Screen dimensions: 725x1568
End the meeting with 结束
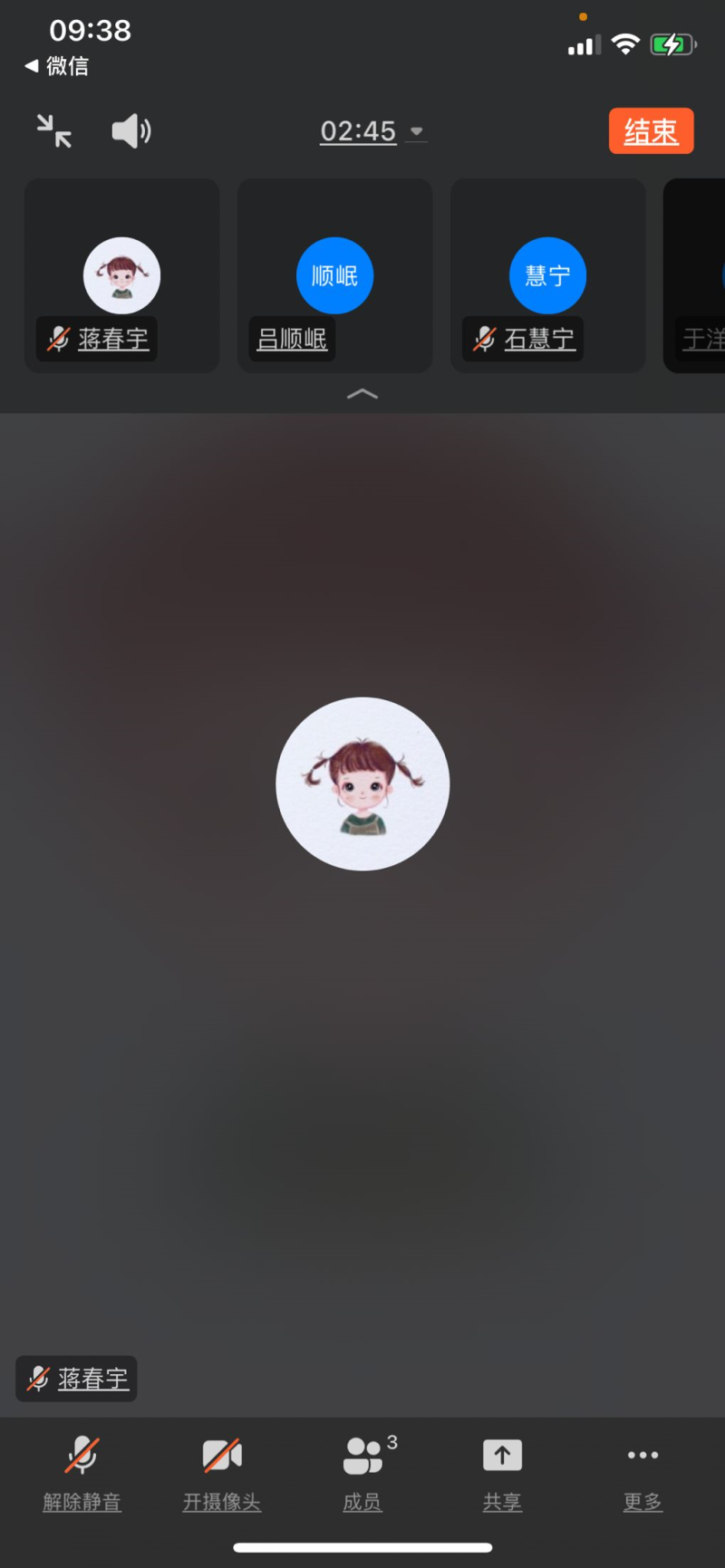point(651,131)
